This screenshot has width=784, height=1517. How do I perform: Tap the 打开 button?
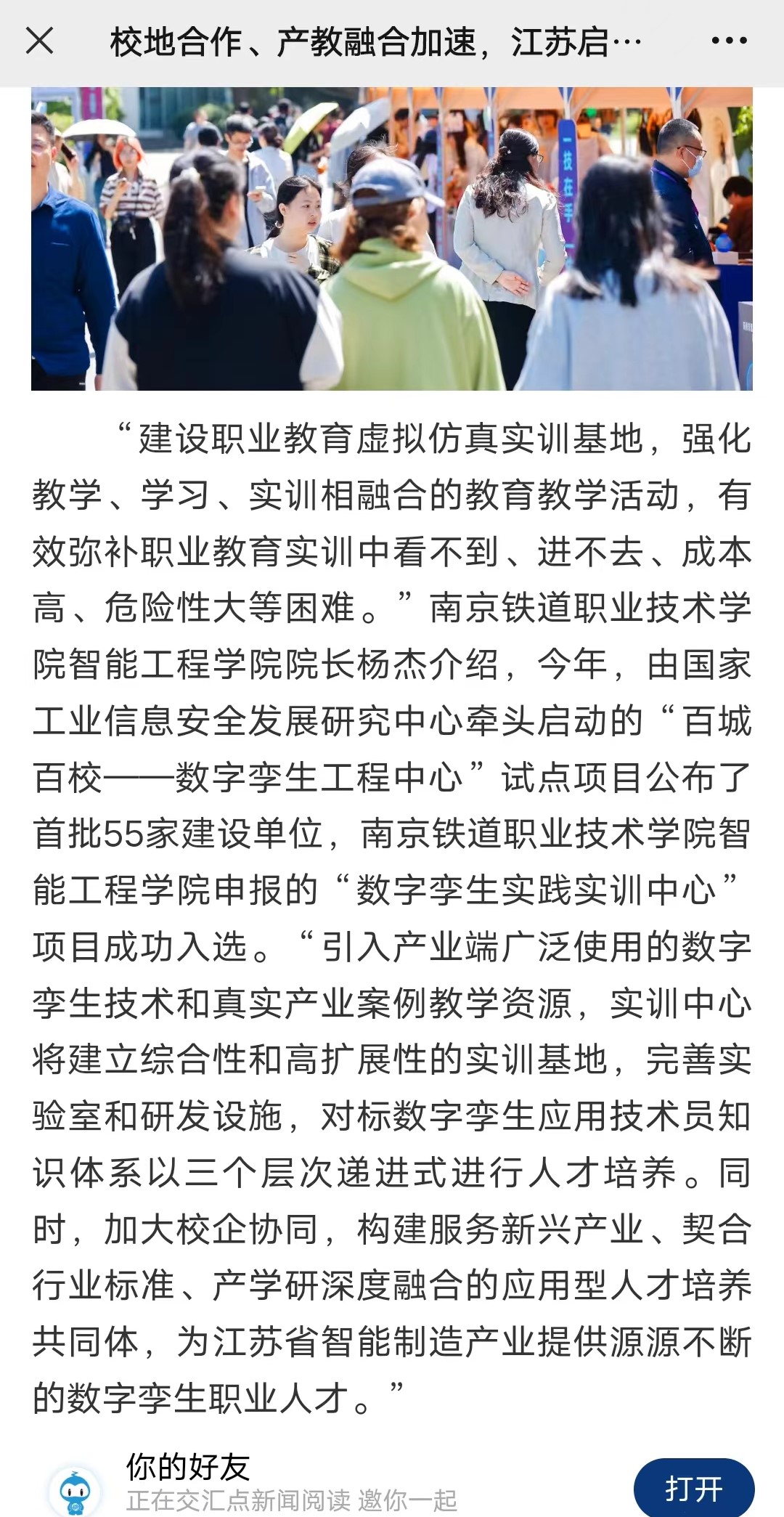pyautogui.click(x=694, y=1489)
